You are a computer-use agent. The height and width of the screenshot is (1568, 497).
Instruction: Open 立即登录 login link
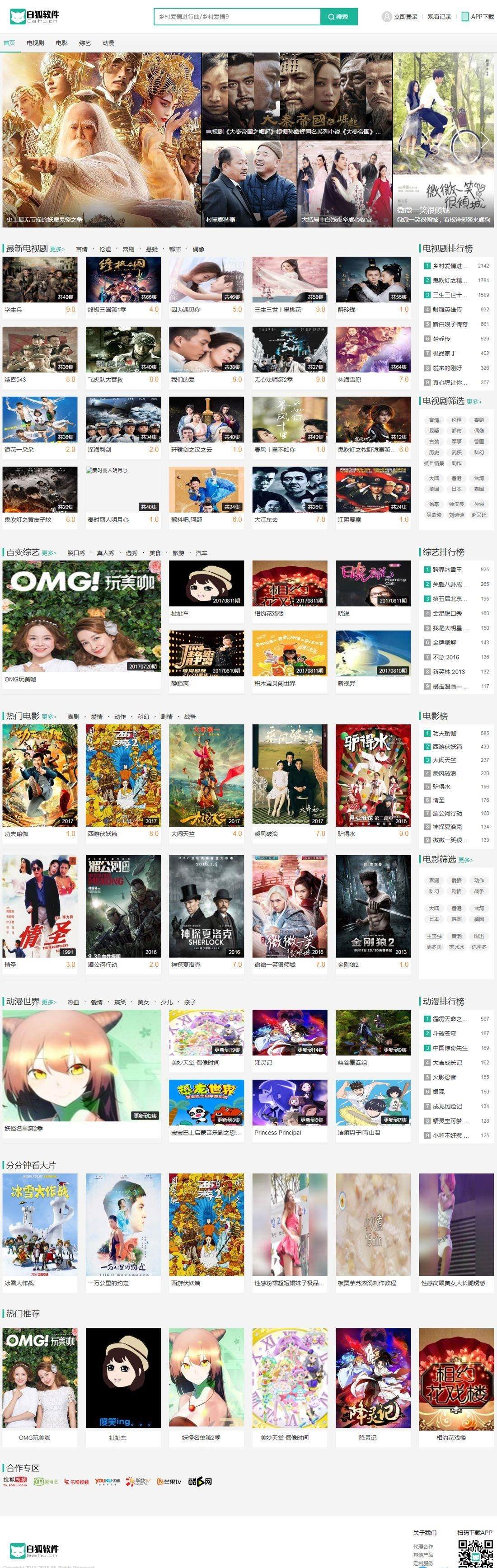(x=404, y=16)
